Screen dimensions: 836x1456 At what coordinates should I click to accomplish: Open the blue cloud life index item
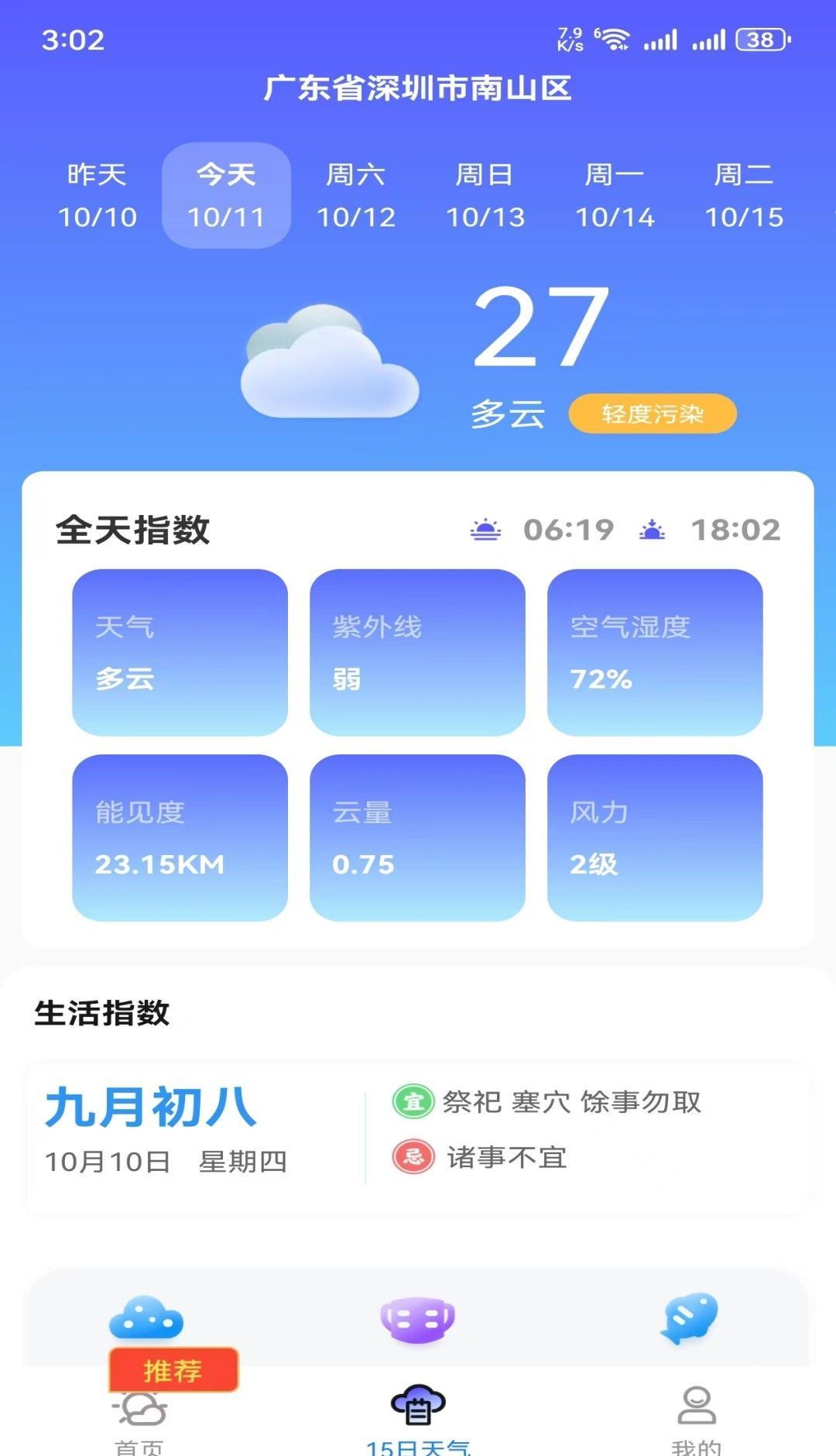pos(146,1318)
